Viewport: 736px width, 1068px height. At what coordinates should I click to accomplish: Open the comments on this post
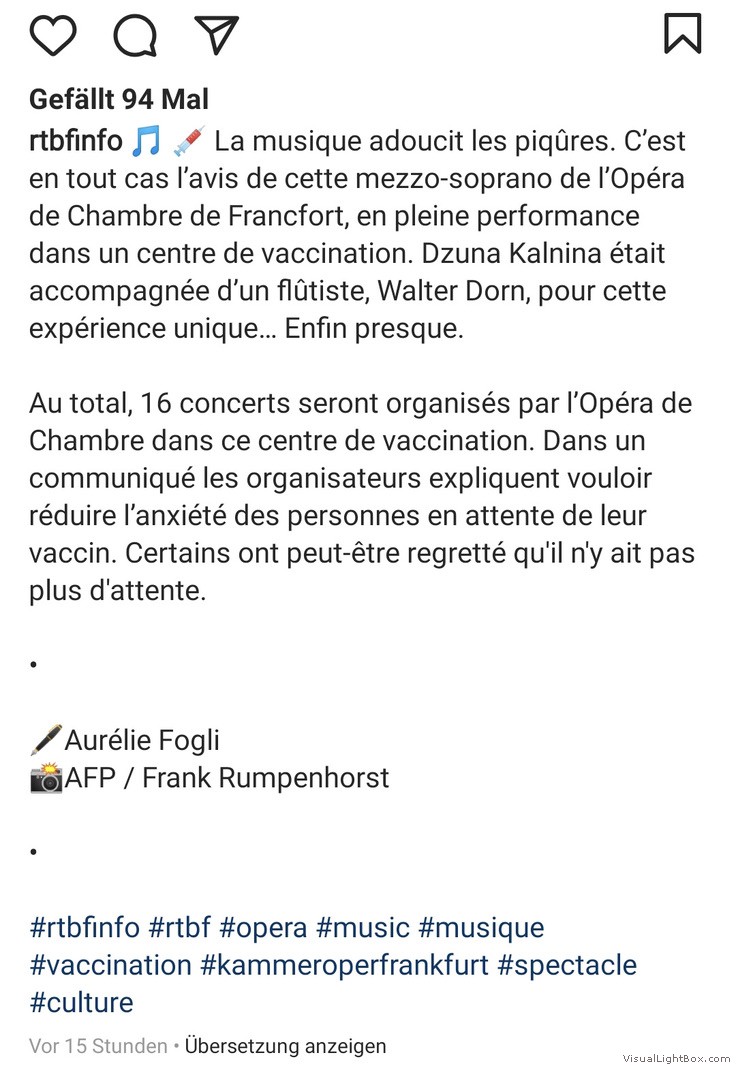coord(135,35)
